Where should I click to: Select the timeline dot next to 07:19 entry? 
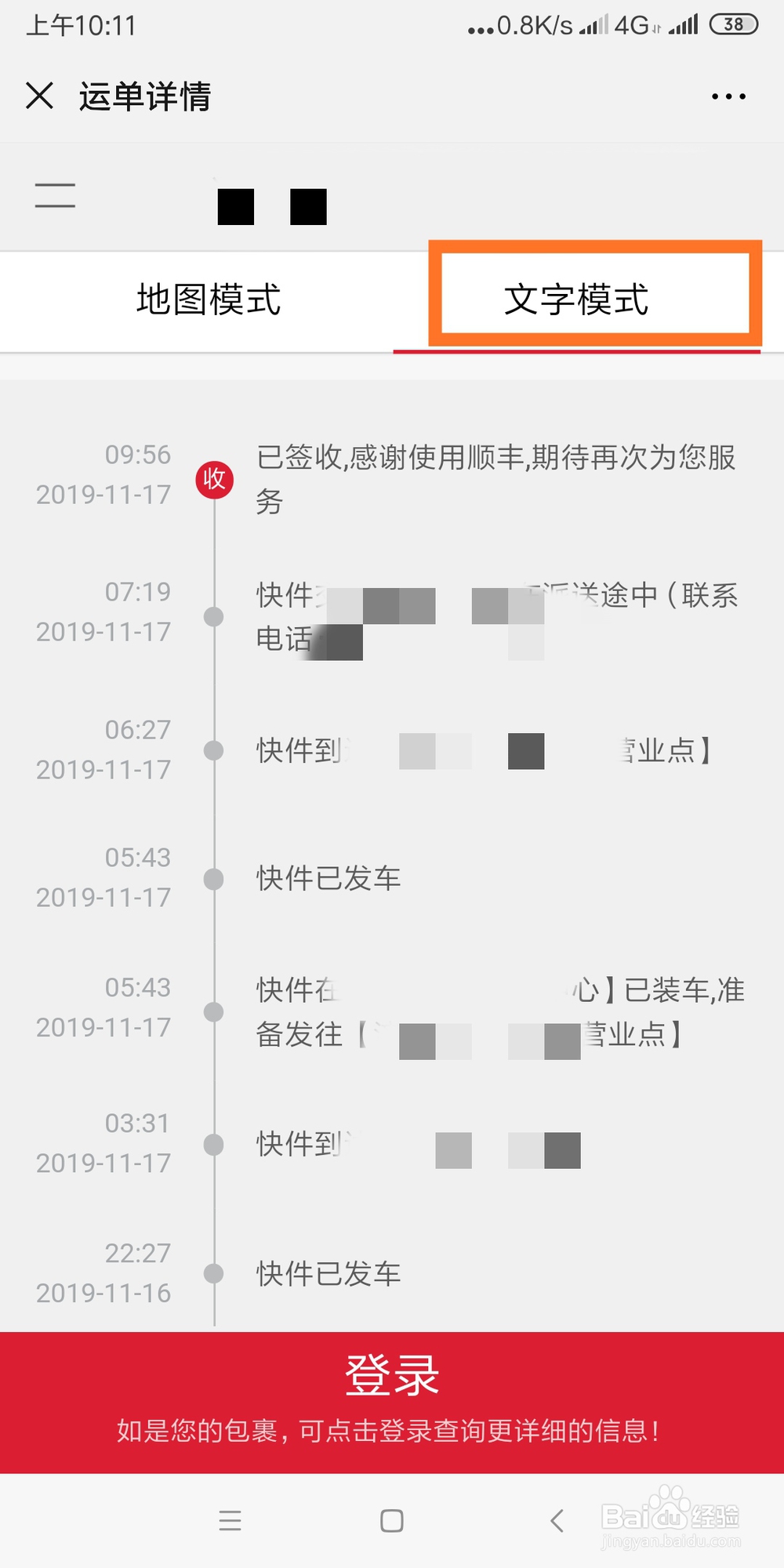pos(213,617)
